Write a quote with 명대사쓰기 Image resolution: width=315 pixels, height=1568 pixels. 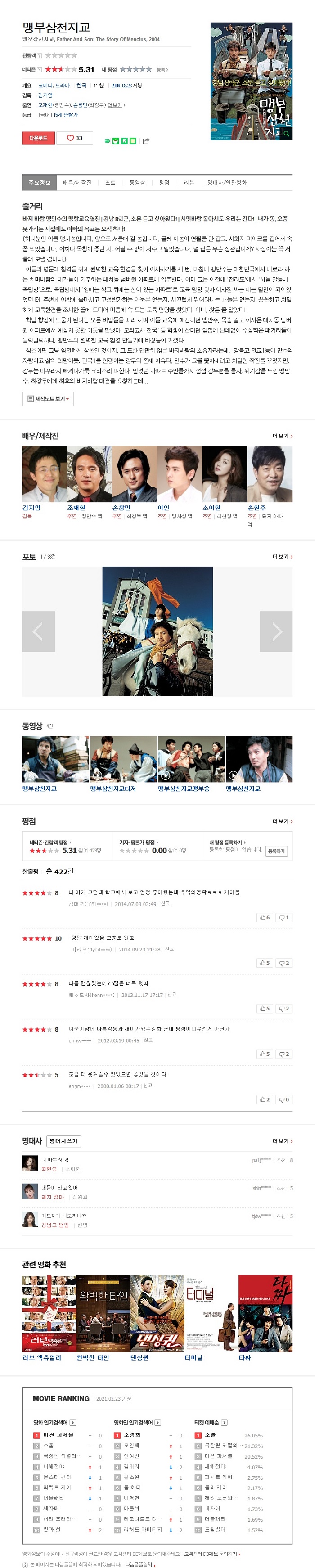click(64, 1141)
